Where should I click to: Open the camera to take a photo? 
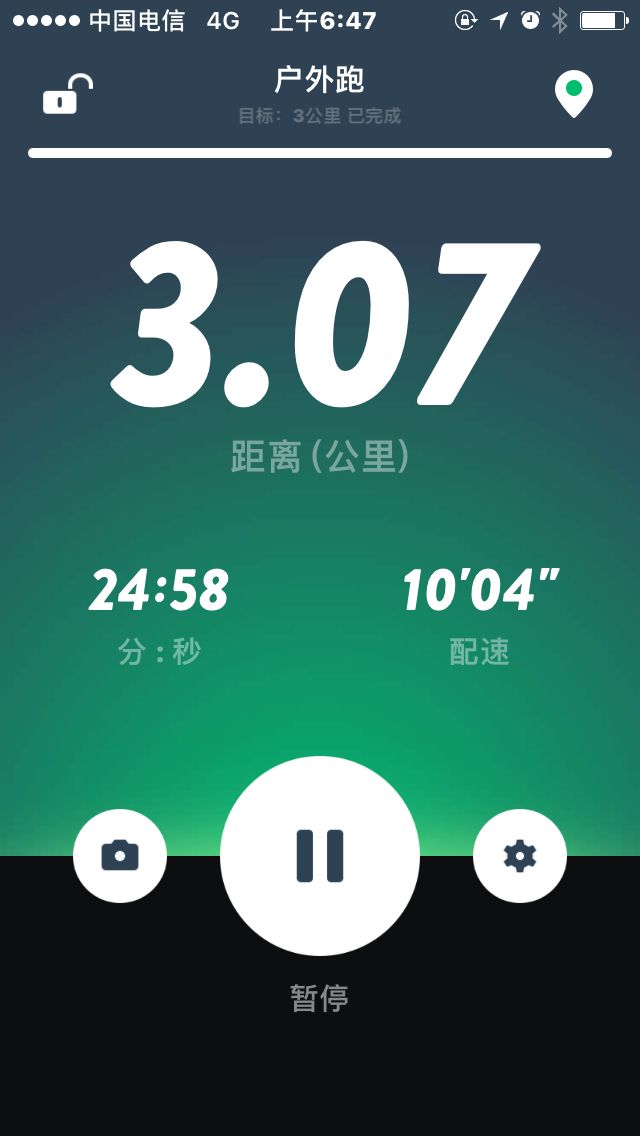pyautogui.click(x=120, y=856)
